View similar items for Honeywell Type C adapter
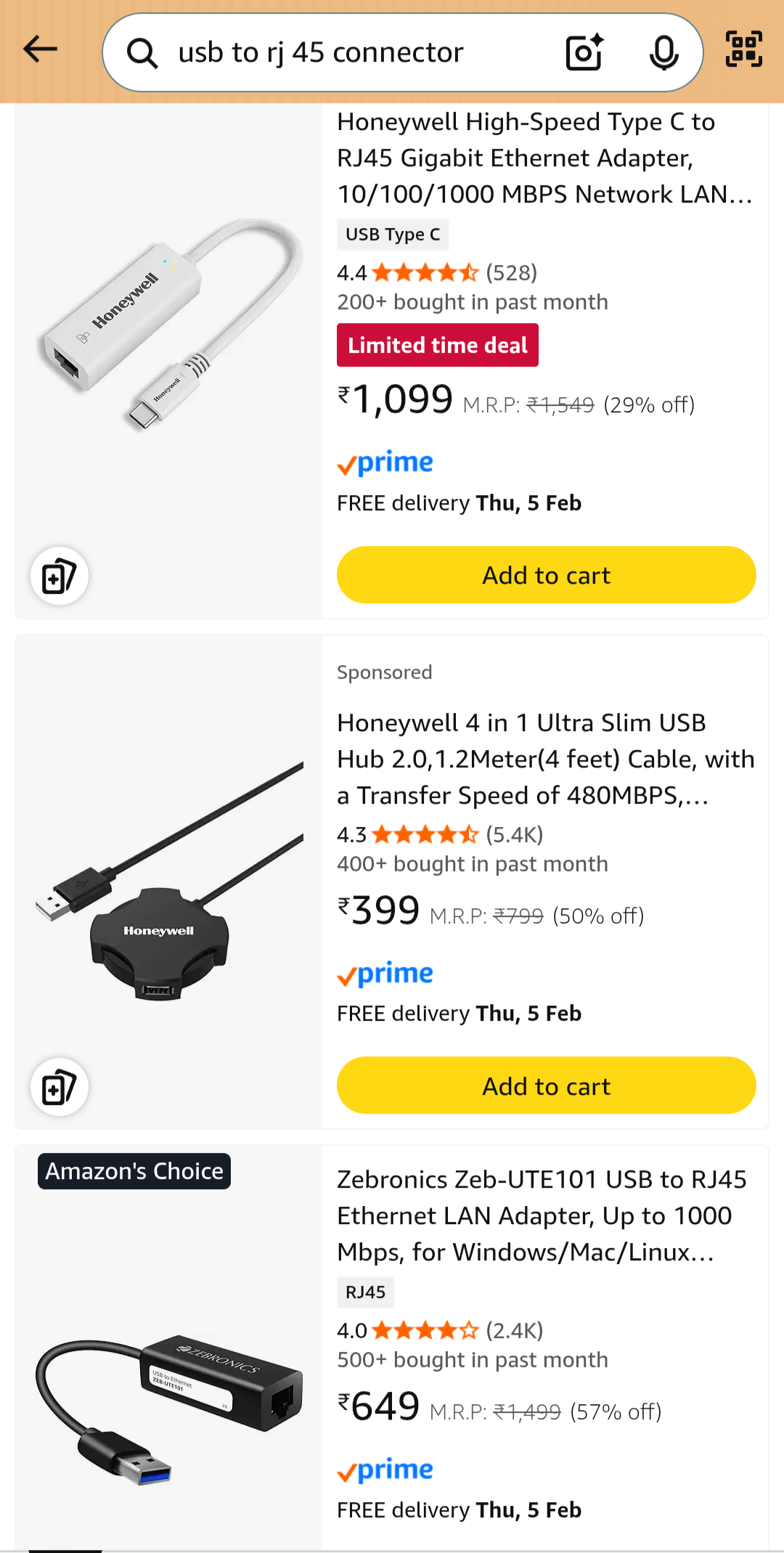 tap(60, 576)
